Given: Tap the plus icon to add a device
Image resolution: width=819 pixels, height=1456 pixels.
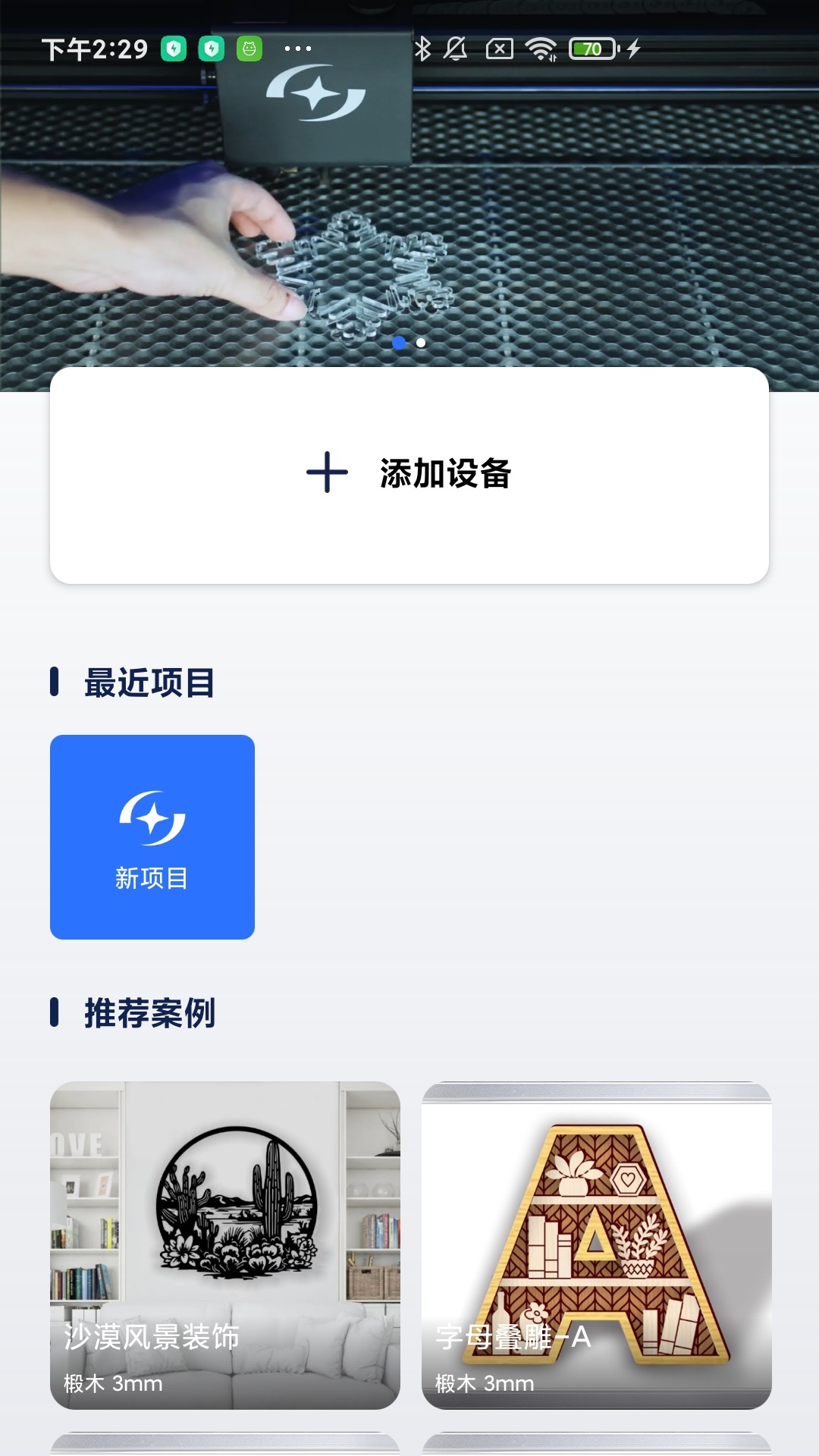Looking at the screenshot, I should click(326, 474).
